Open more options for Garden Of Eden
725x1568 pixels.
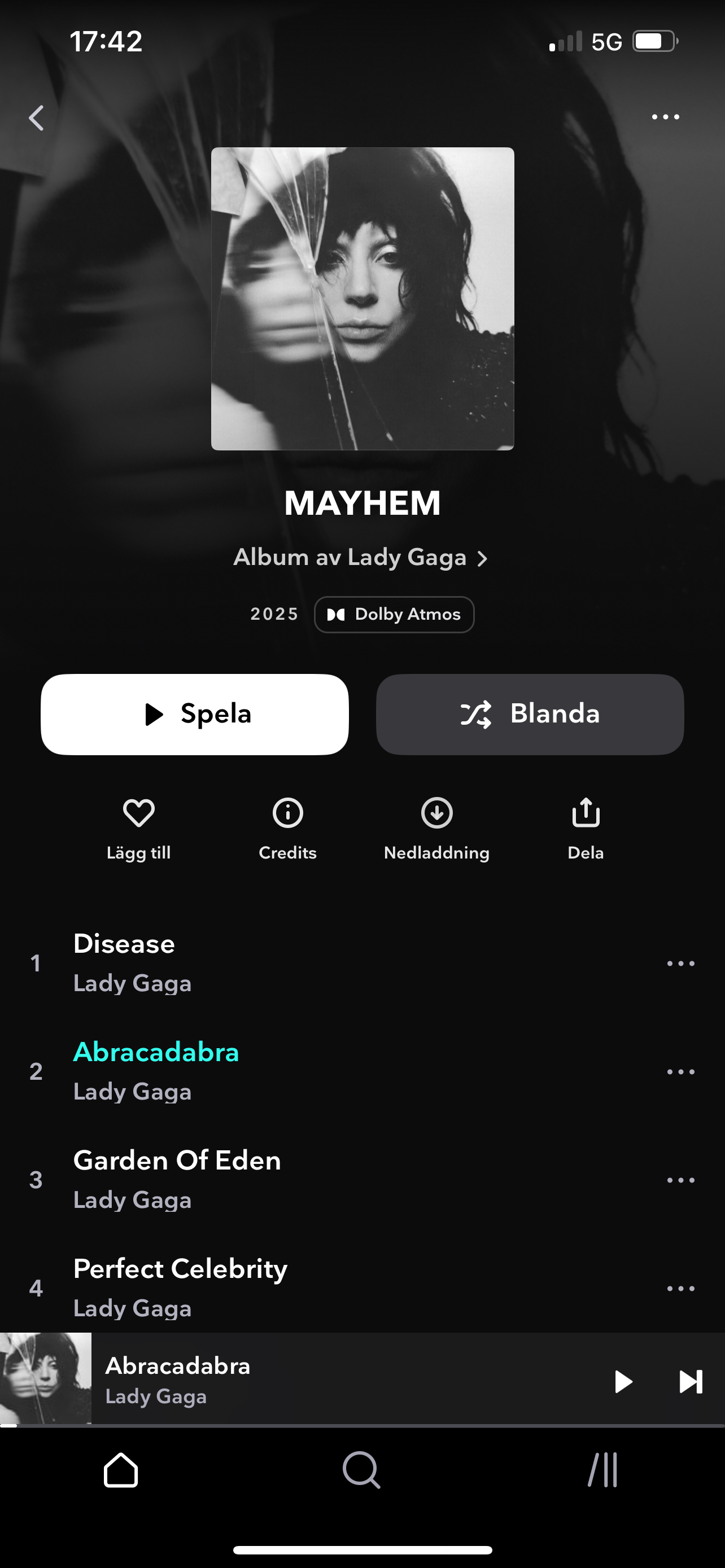click(680, 1180)
